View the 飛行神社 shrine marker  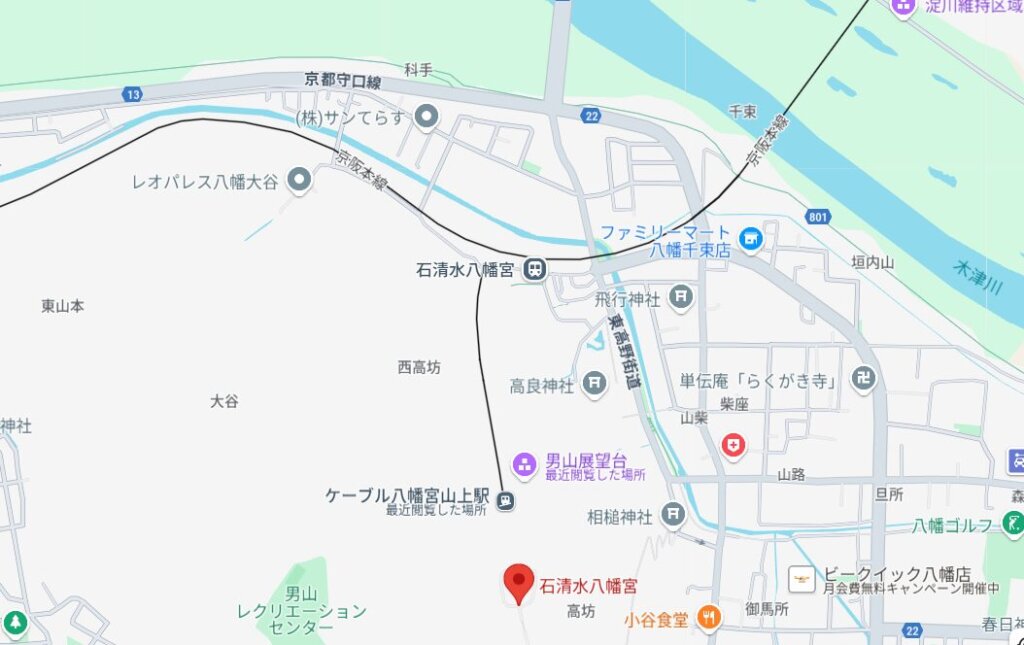pyautogui.click(x=681, y=297)
